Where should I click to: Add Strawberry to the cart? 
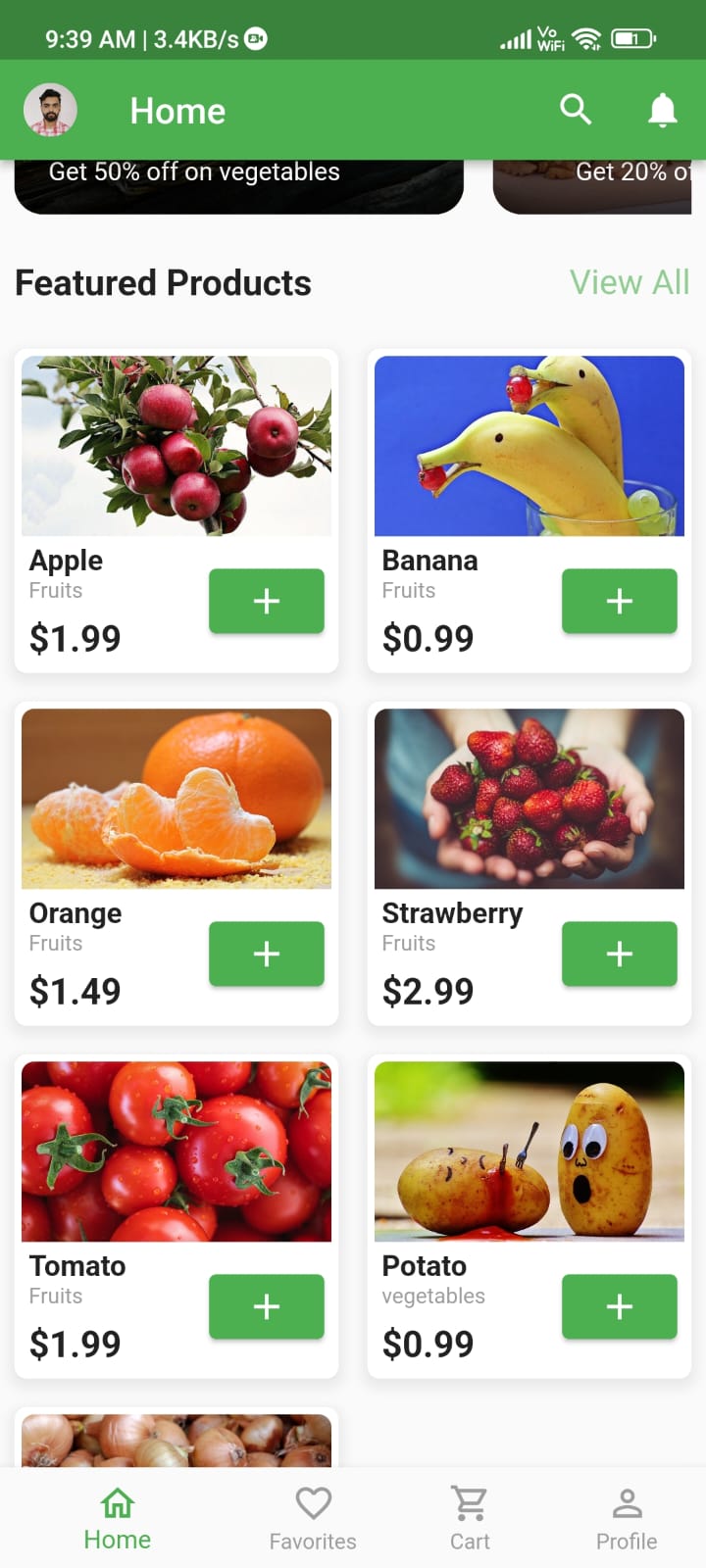(619, 954)
